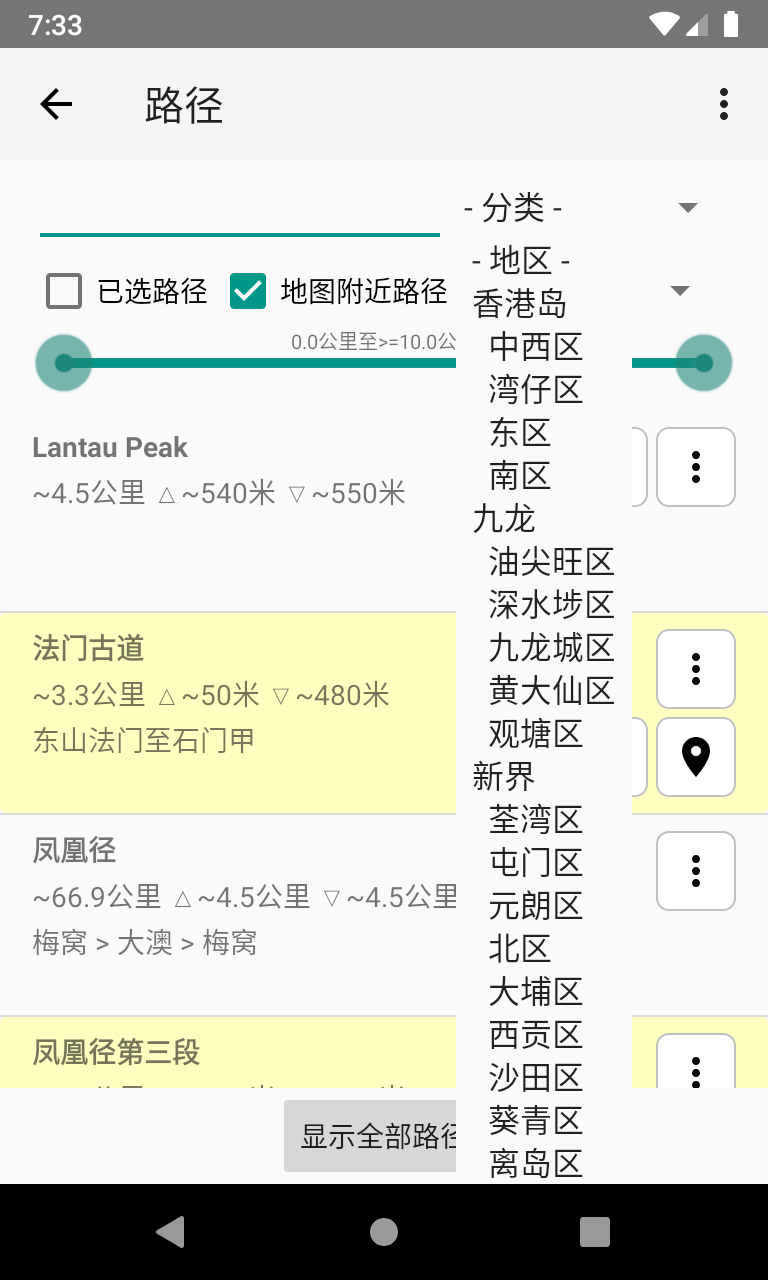The width and height of the screenshot is (768, 1280).
Task: Uncheck 地图附近路径 checkbox
Action: point(248,291)
